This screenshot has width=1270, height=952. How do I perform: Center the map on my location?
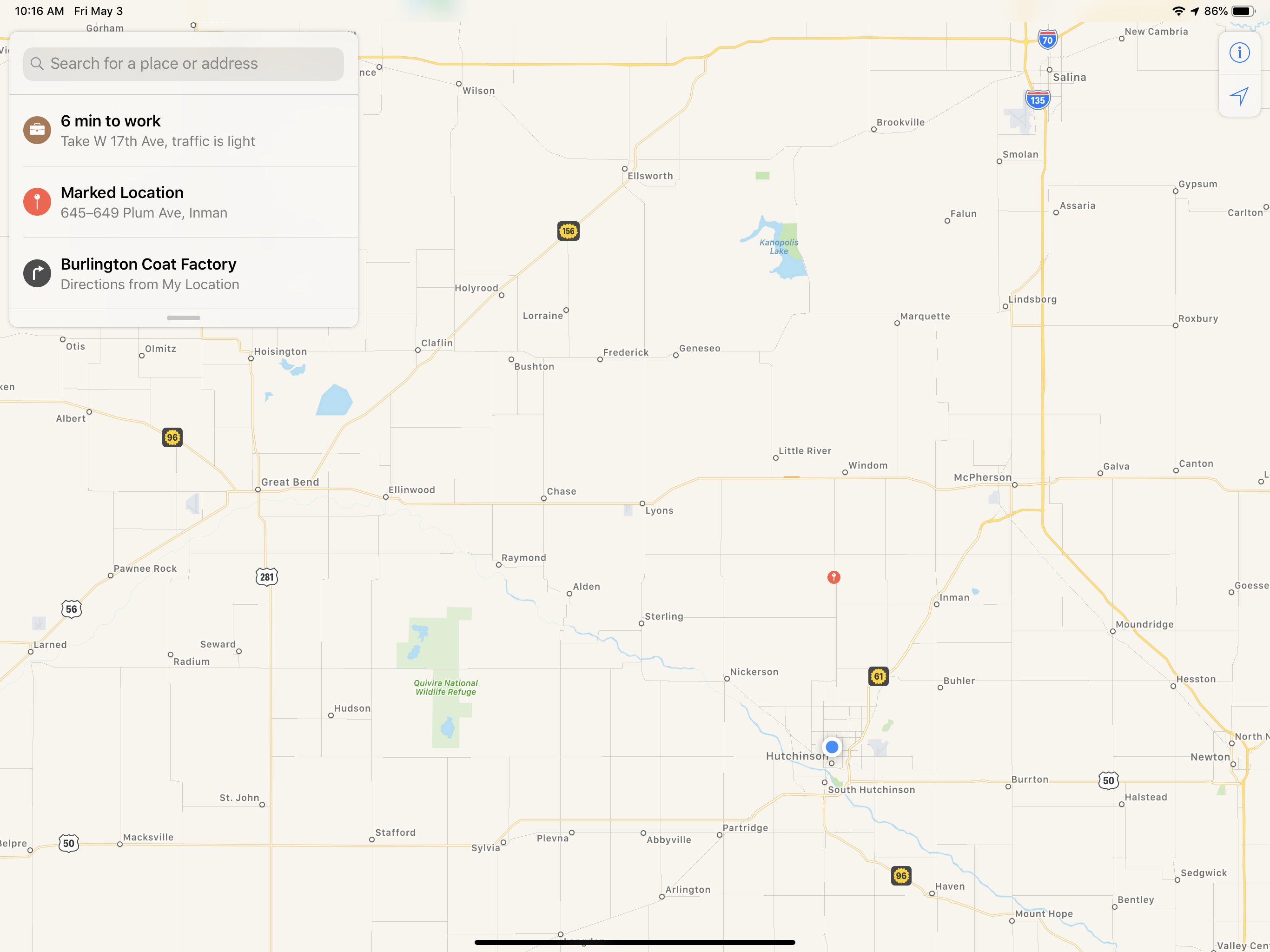(1239, 96)
